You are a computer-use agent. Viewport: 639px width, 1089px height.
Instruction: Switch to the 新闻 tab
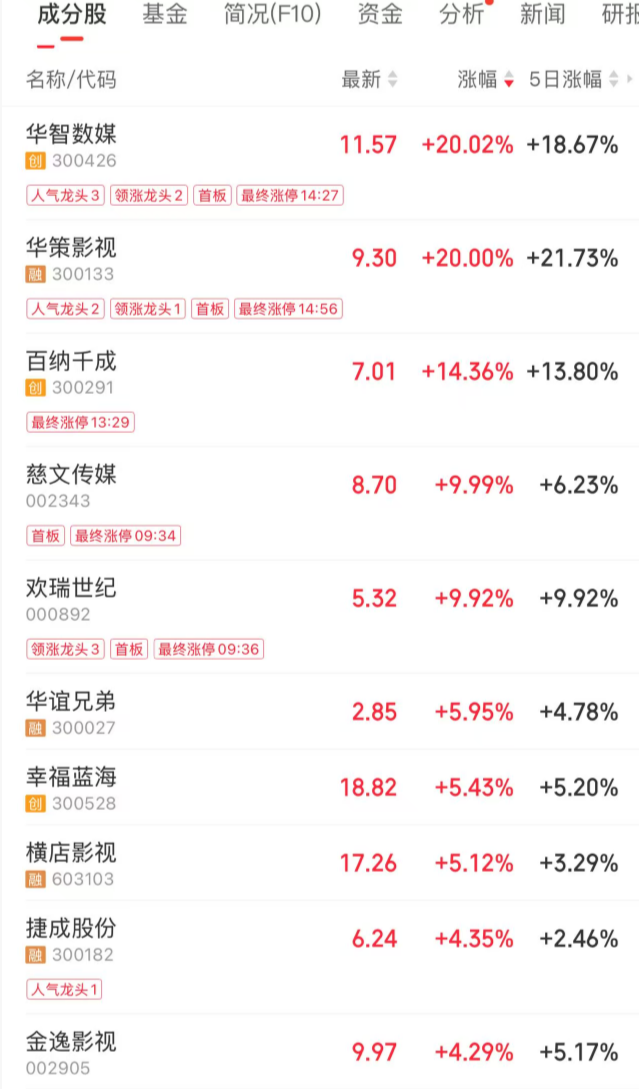tap(542, 14)
